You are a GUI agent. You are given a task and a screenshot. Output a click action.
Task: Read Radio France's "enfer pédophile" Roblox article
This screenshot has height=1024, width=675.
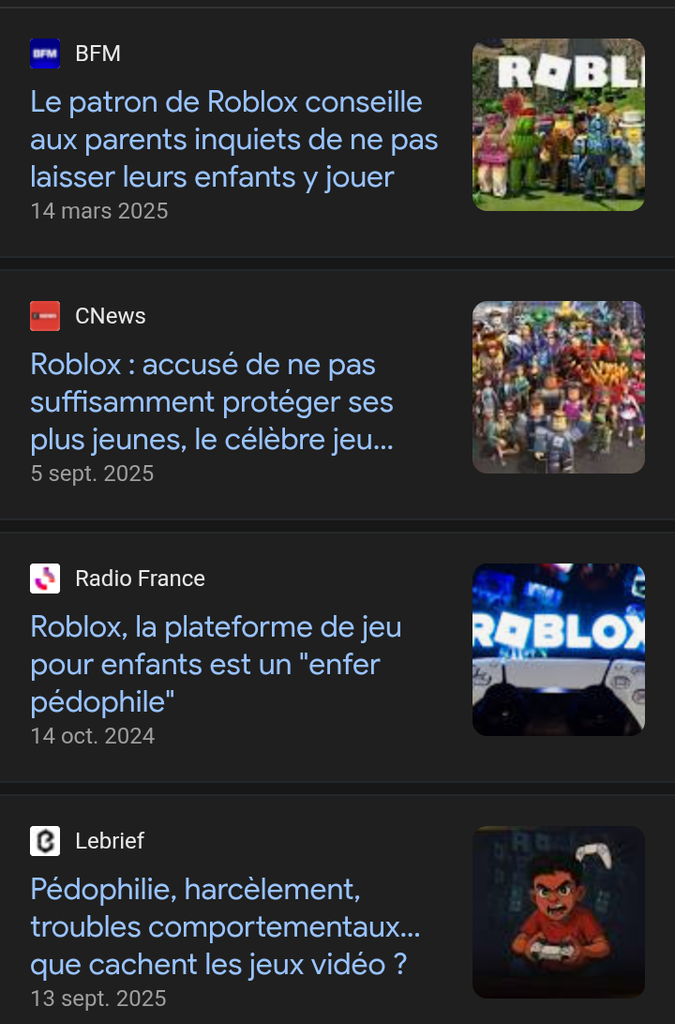215,664
